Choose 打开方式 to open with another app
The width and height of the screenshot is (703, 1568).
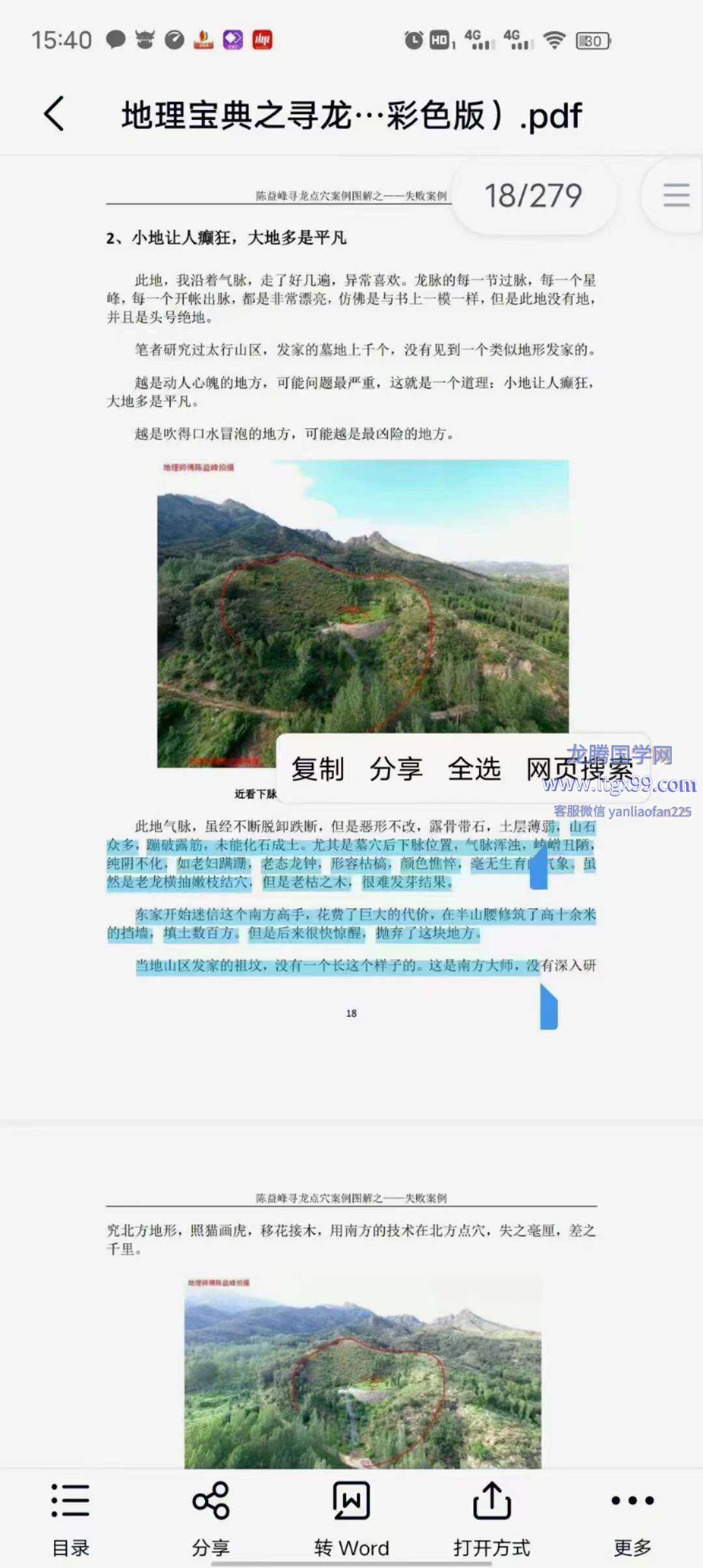pyautogui.click(x=492, y=1519)
